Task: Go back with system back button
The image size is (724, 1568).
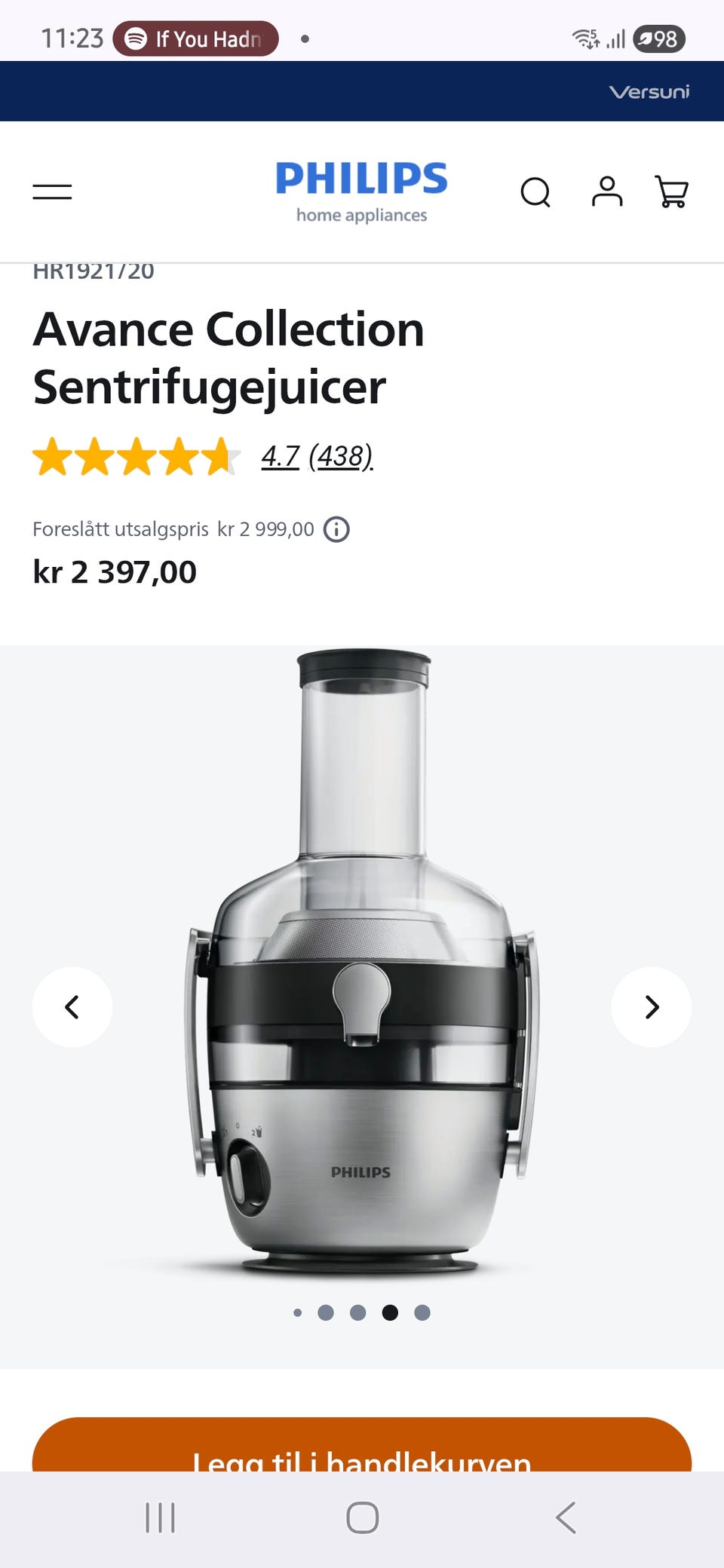Action: [566, 1517]
